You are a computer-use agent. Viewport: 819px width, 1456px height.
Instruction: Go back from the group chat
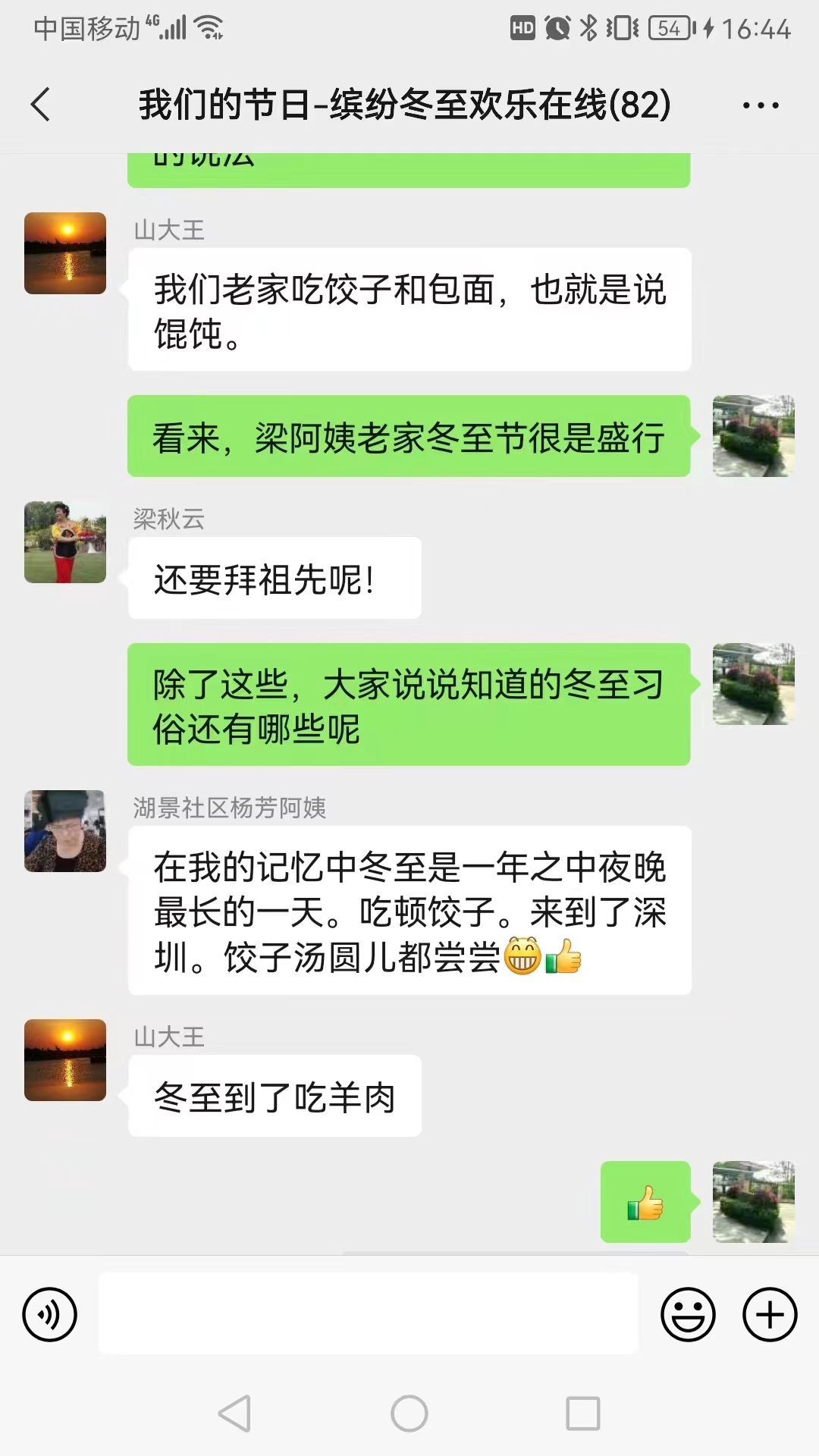pos(41,105)
